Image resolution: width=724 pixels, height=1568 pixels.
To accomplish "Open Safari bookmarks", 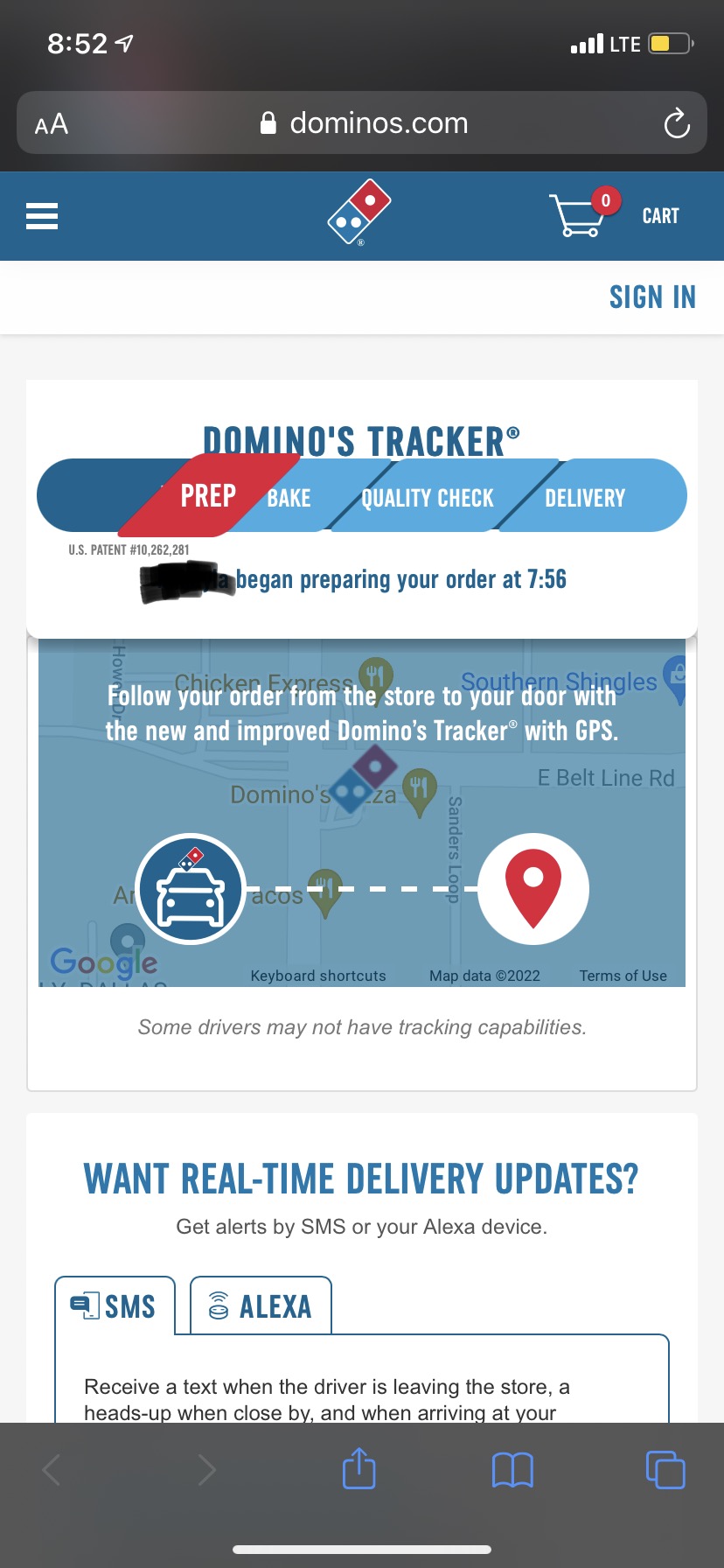I will (x=512, y=1470).
